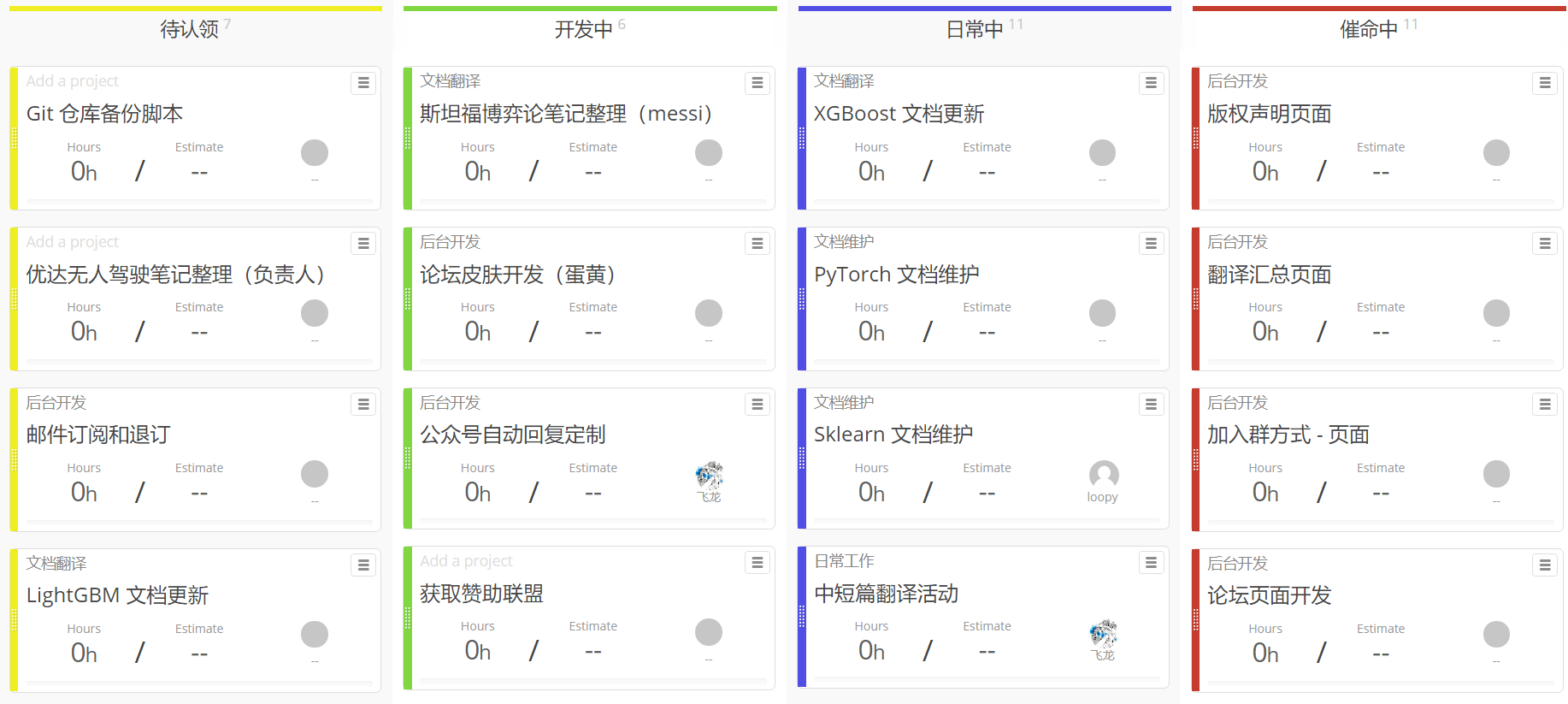The width and height of the screenshot is (1568, 704).
Task: Open menu on 中短篇翻译活动 card
Action: pyautogui.click(x=1151, y=562)
